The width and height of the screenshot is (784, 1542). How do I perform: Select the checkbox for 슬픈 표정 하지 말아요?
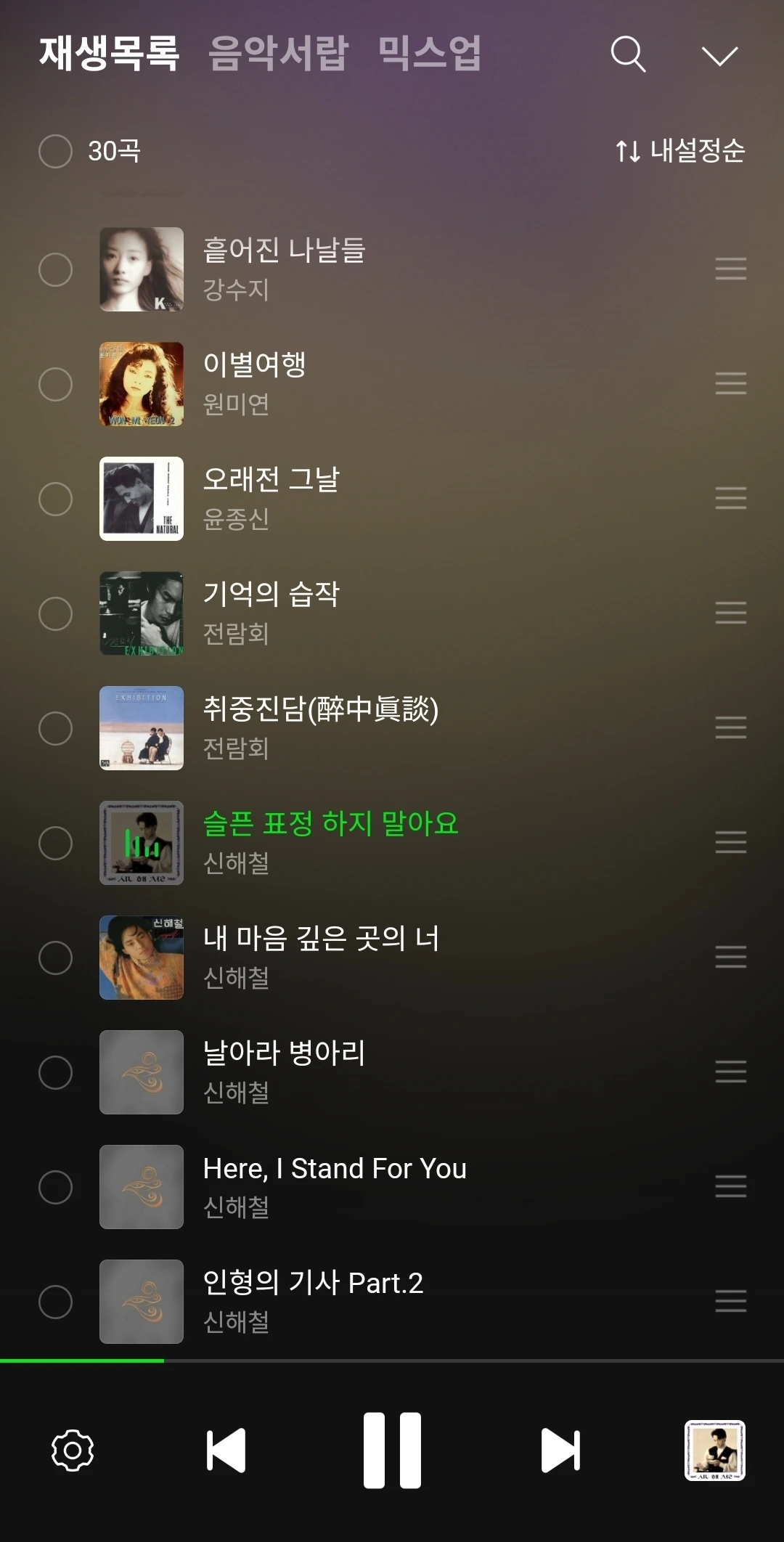[55, 843]
